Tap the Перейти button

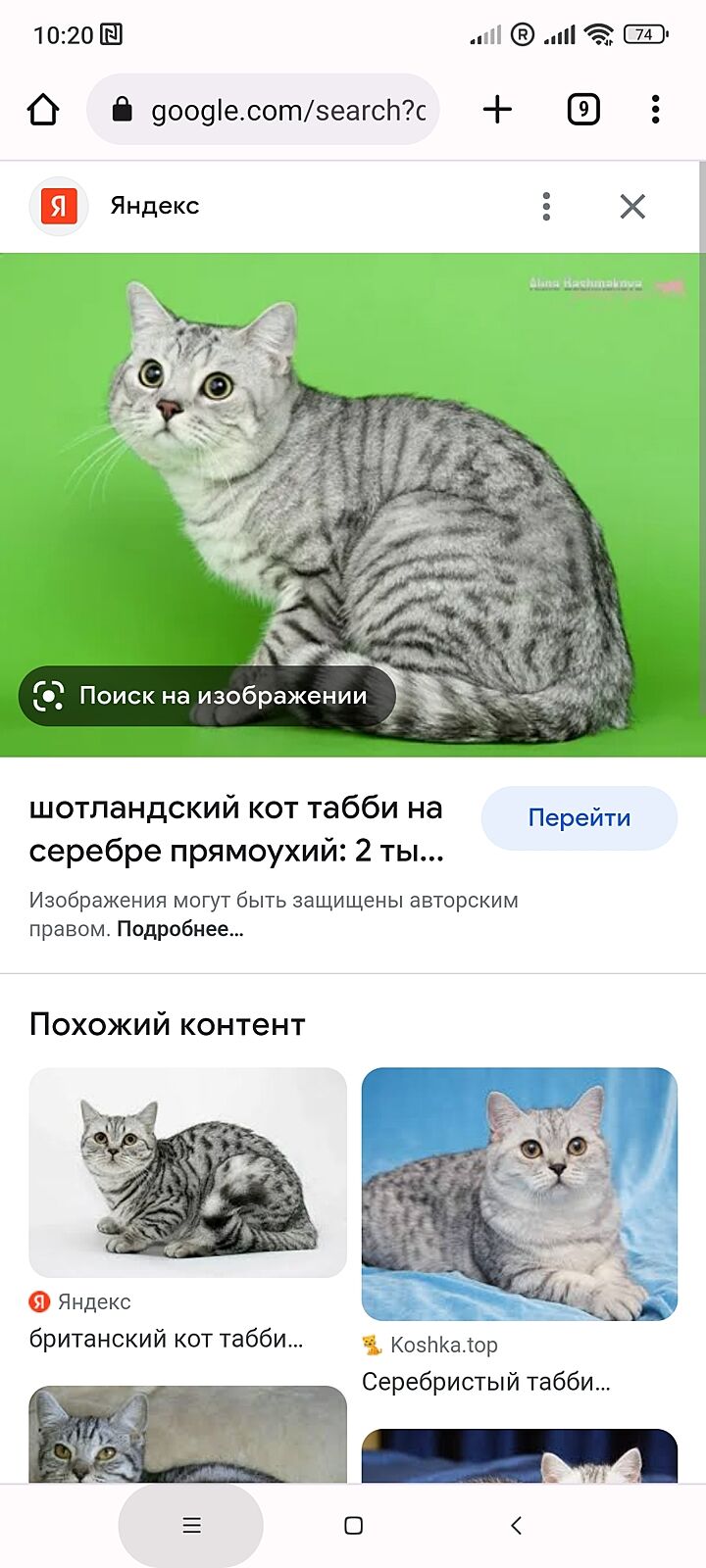579,818
